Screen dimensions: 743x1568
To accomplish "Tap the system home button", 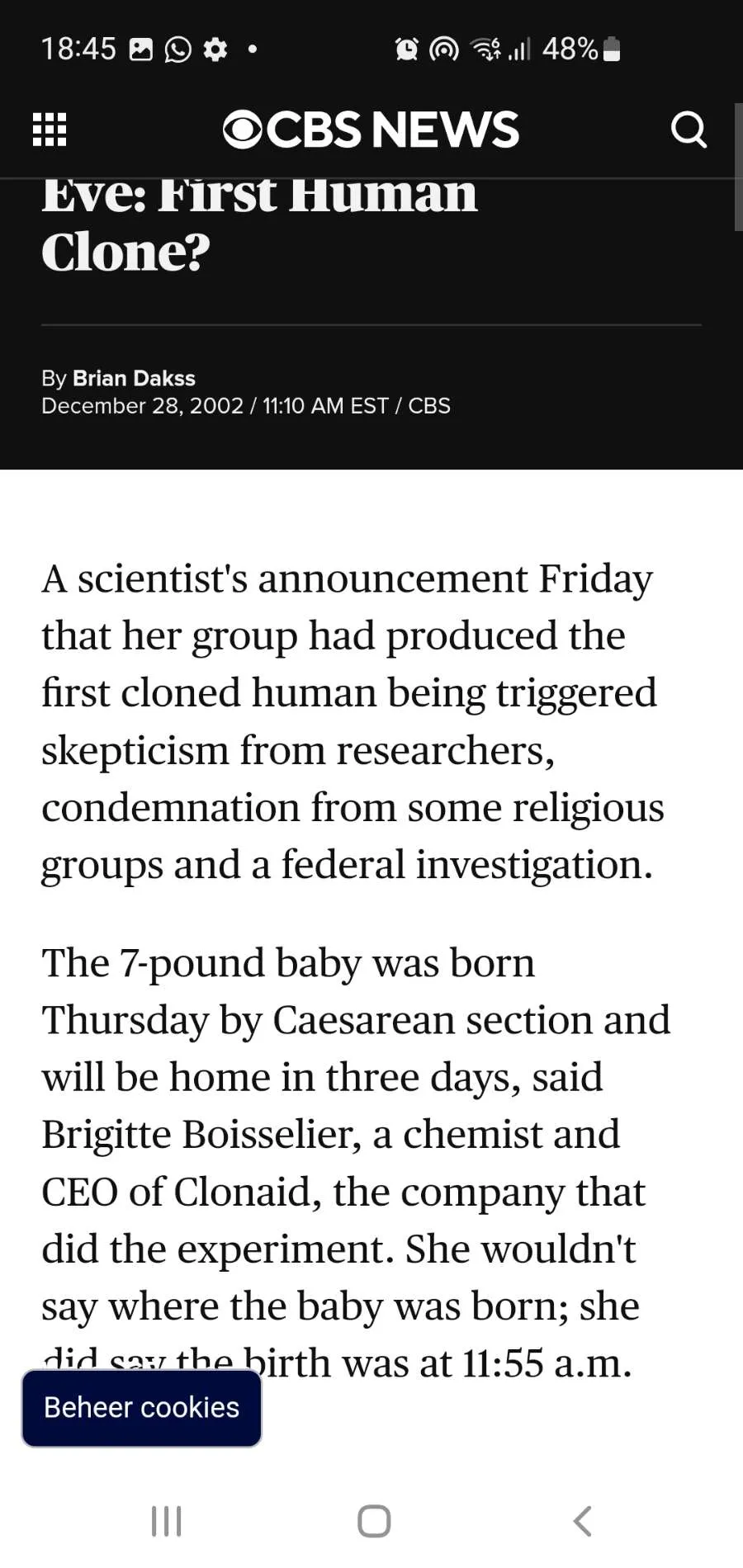I will [374, 1521].
